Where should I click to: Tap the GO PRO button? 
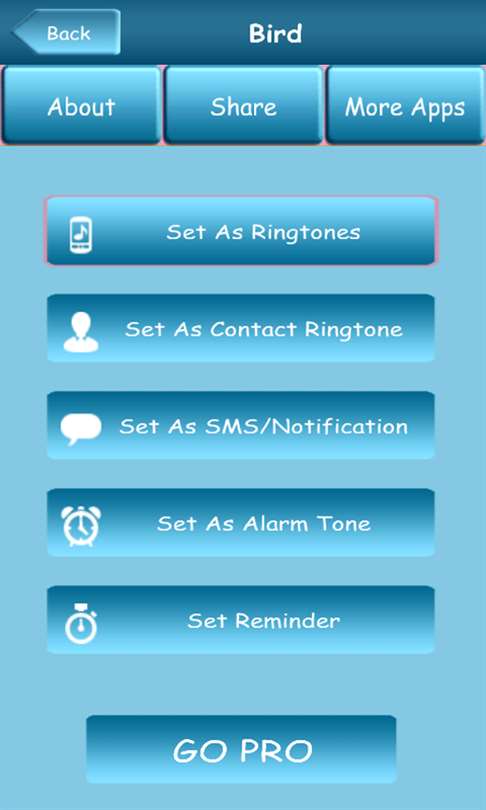pyautogui.click(x=241, y=750)
